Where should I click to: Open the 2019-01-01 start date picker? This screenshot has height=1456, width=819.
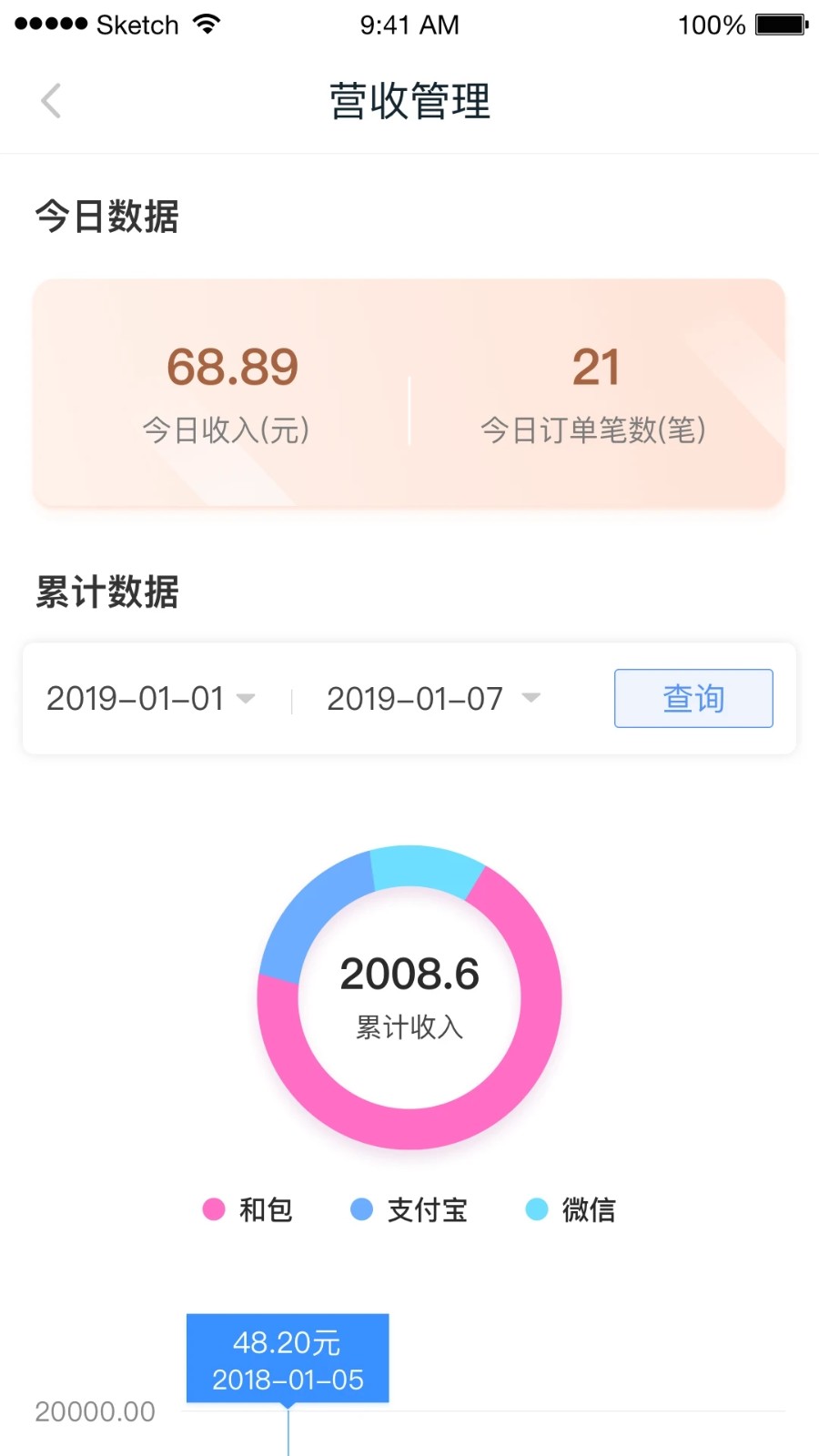[x=135, y=698]
